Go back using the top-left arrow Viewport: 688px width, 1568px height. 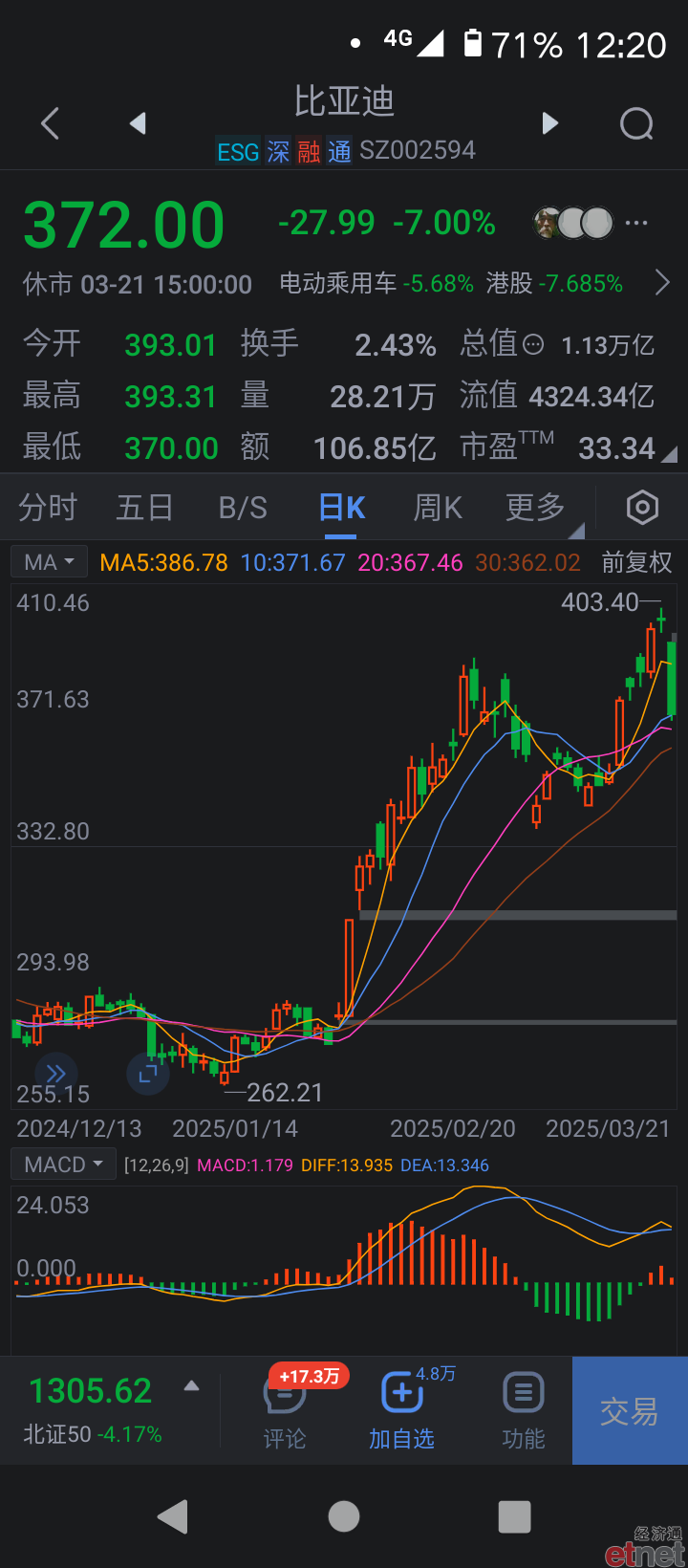click(51, 123)
